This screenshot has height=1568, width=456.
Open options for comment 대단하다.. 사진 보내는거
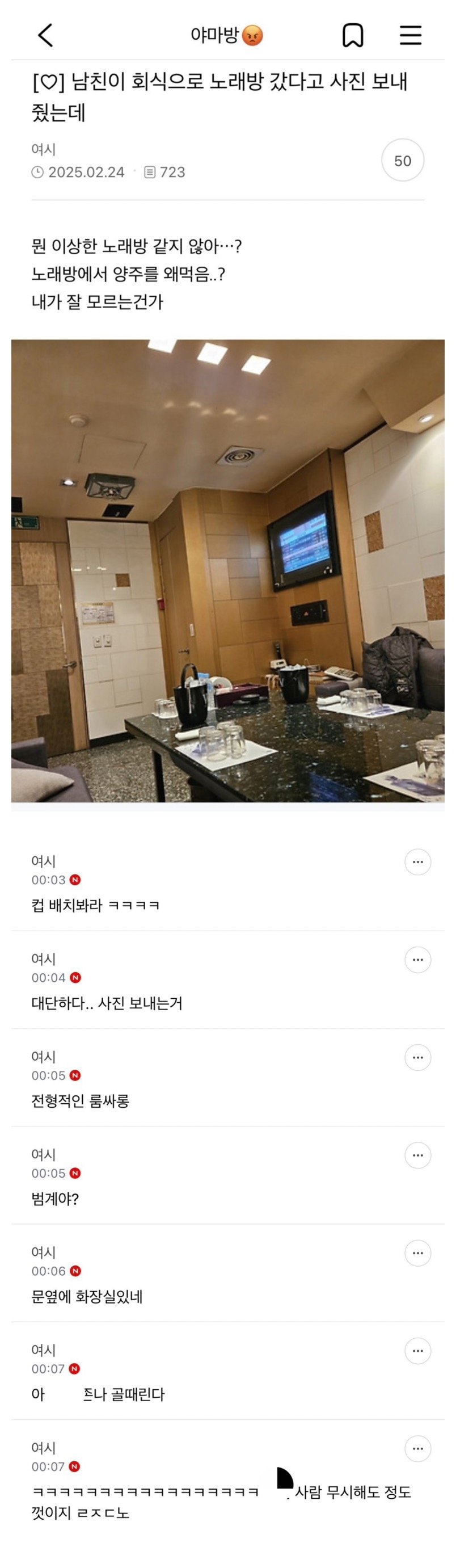click(417, 960)
